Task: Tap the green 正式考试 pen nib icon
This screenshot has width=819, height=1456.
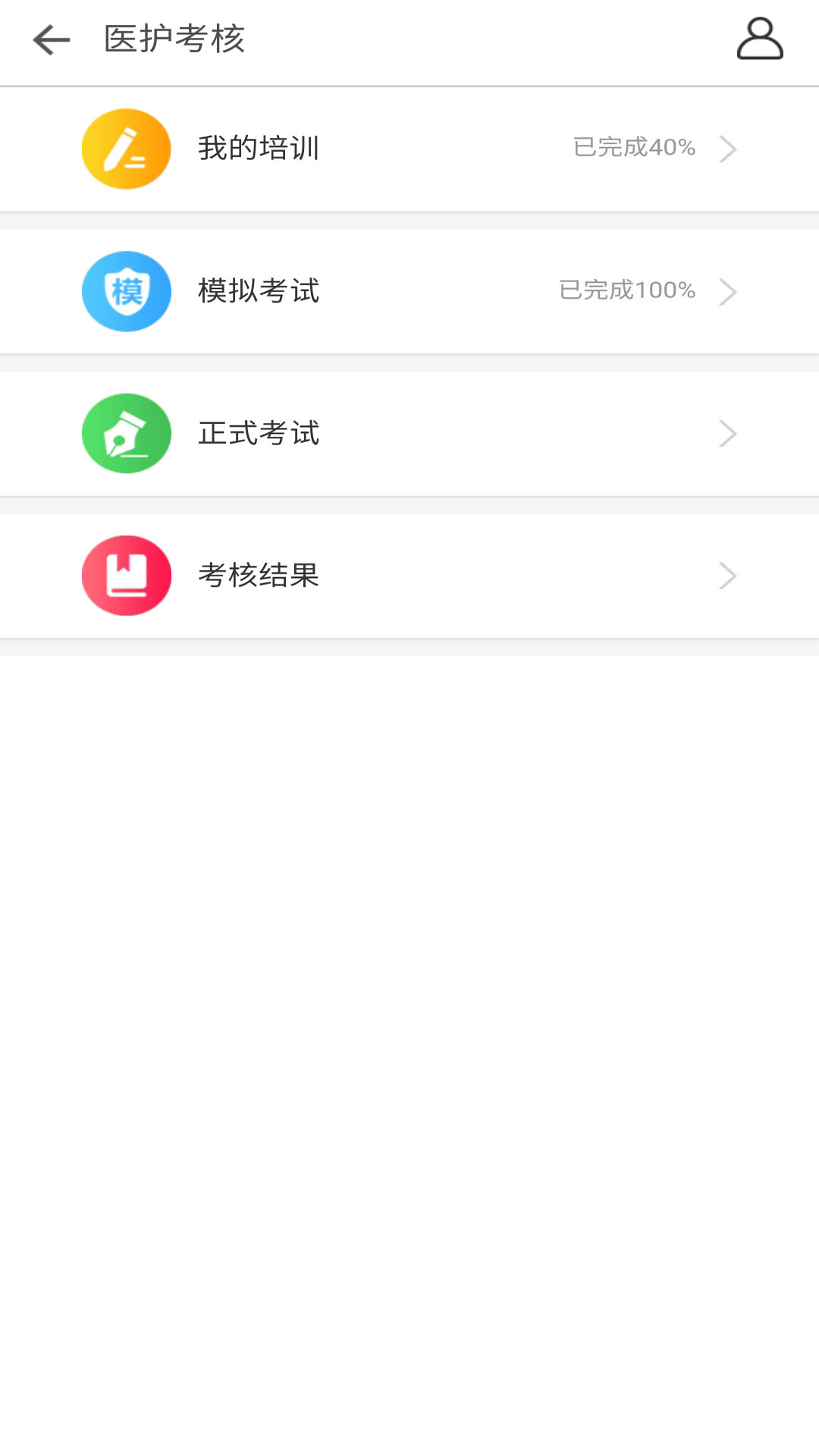Action: (126, 433)
